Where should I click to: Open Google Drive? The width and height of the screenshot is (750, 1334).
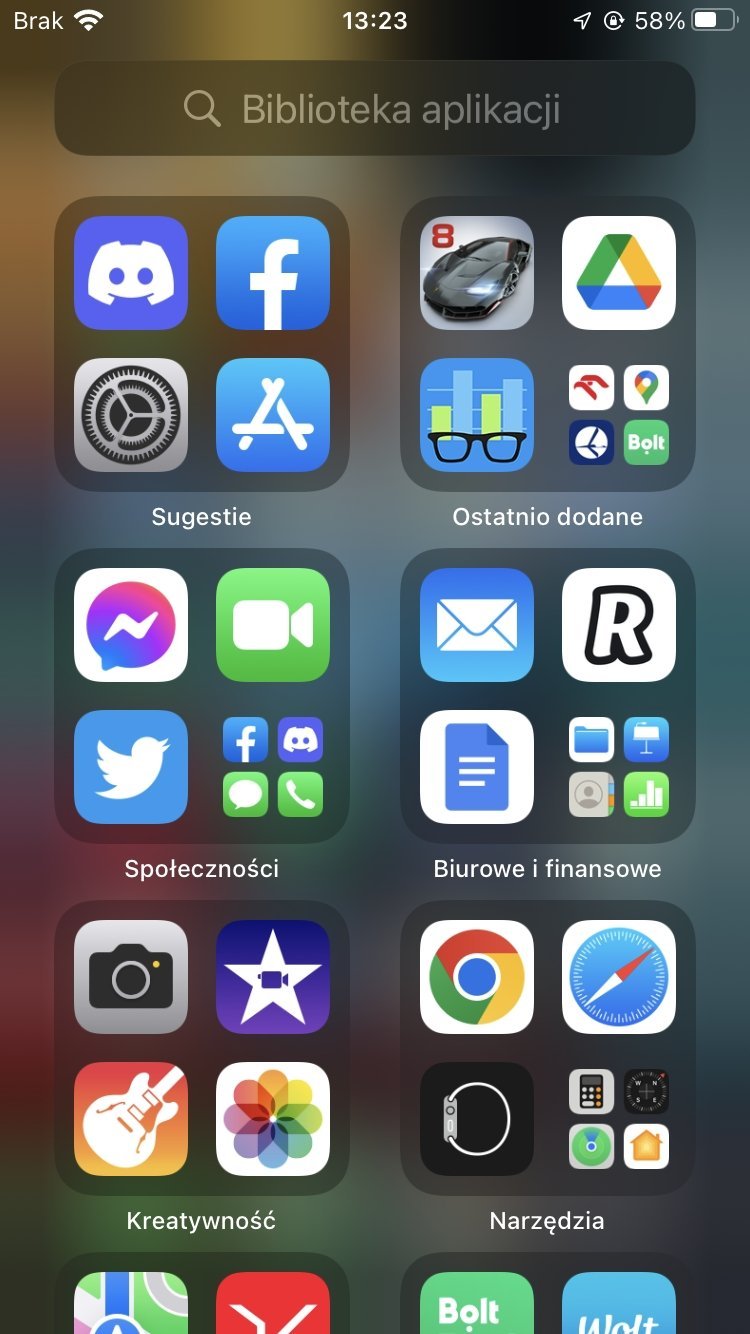point(619,273)
